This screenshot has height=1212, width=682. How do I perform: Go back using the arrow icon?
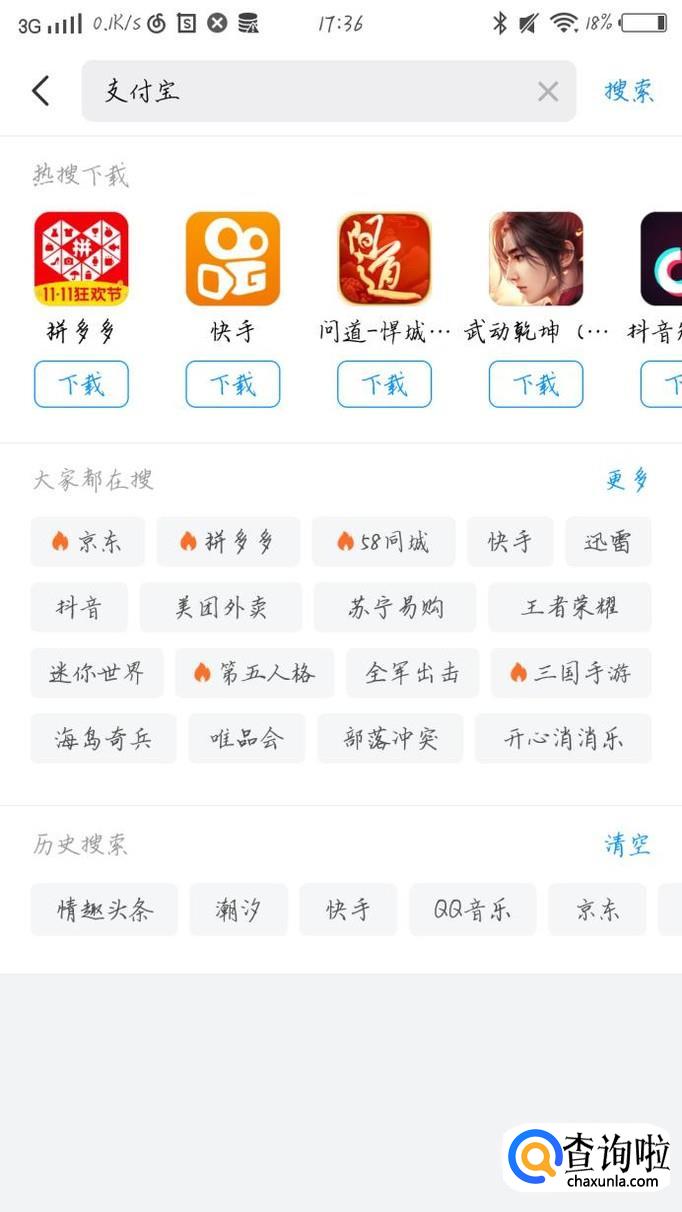(40, 91)
